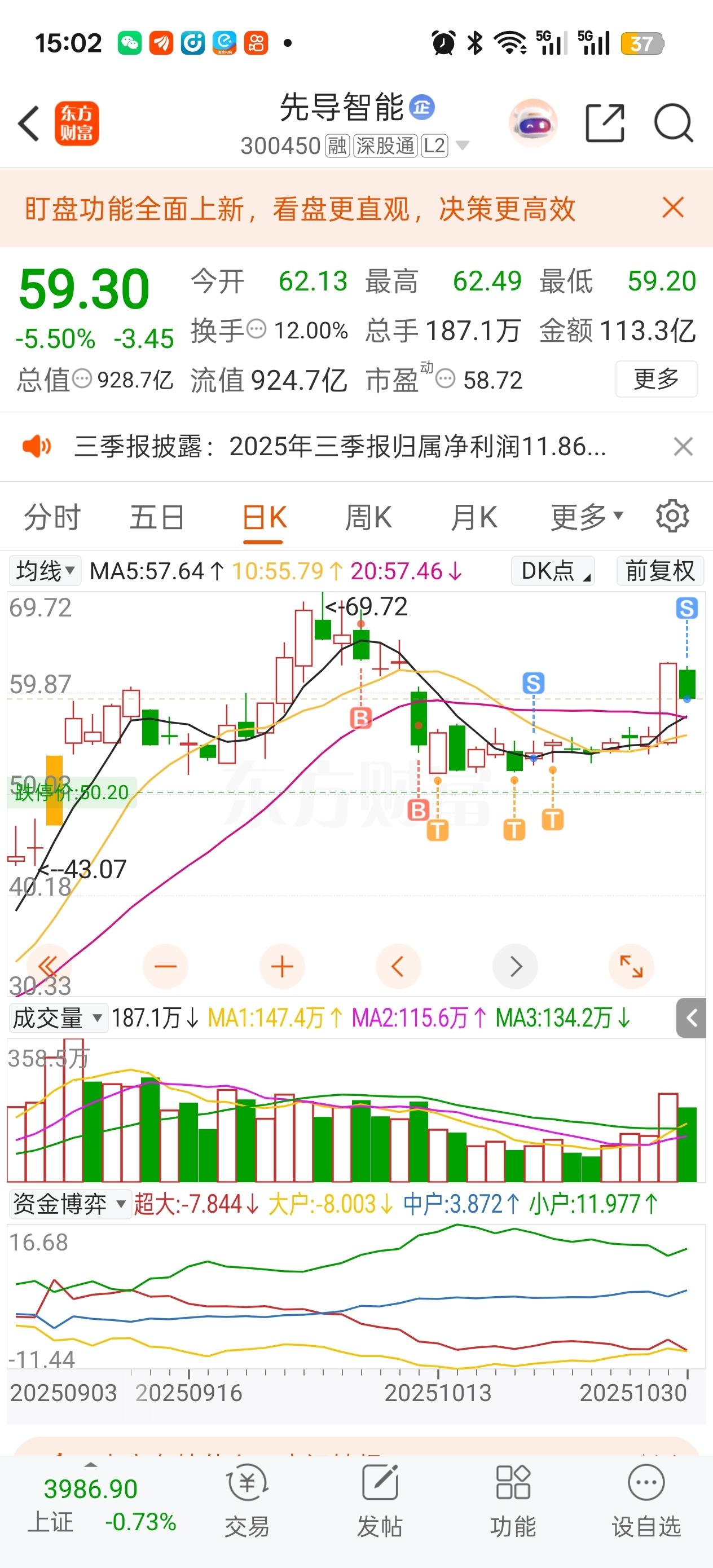Viewport: 713px width, 1568px height.
Task: Switch to the 分时 chart tab
Action: click(52, 518)
